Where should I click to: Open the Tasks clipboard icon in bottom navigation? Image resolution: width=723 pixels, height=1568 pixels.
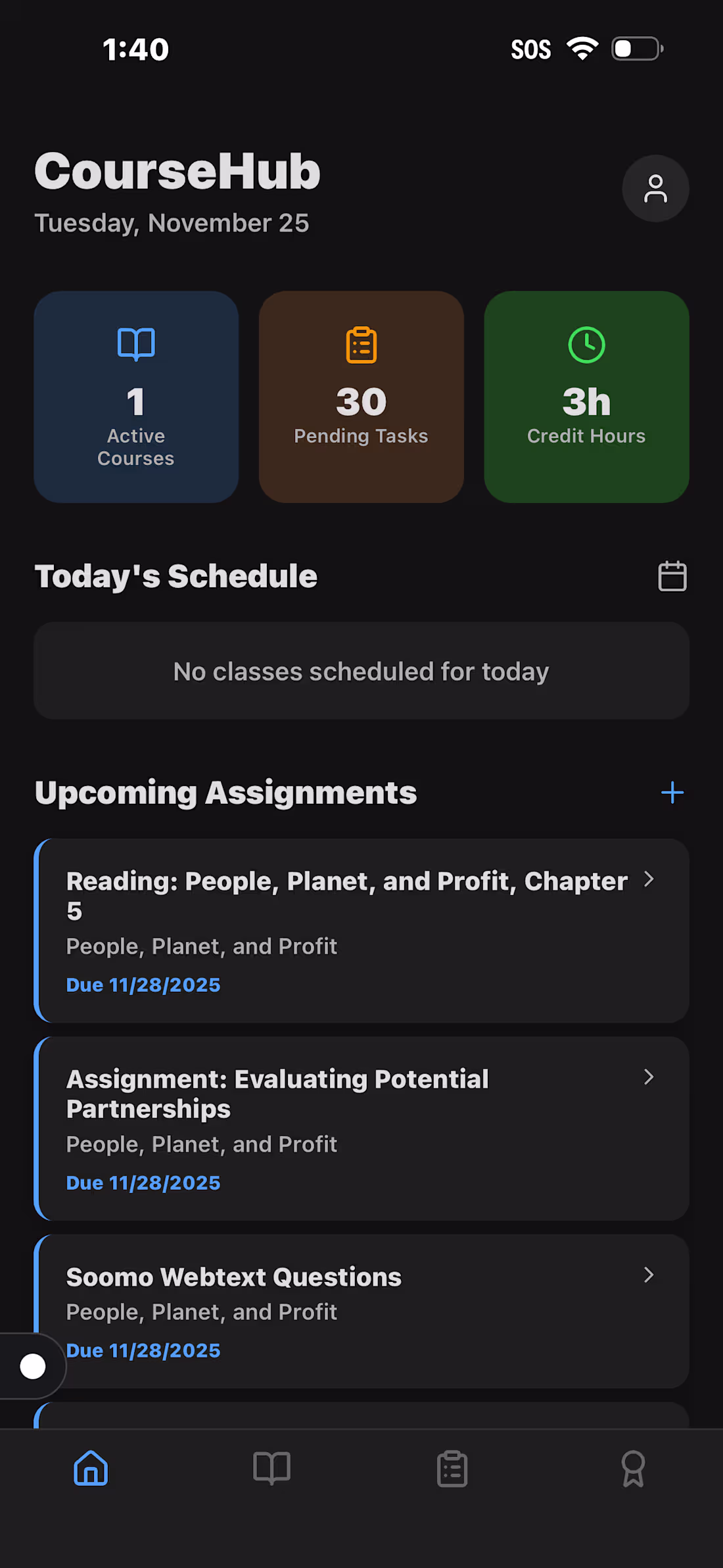(x=452, y=1468)
